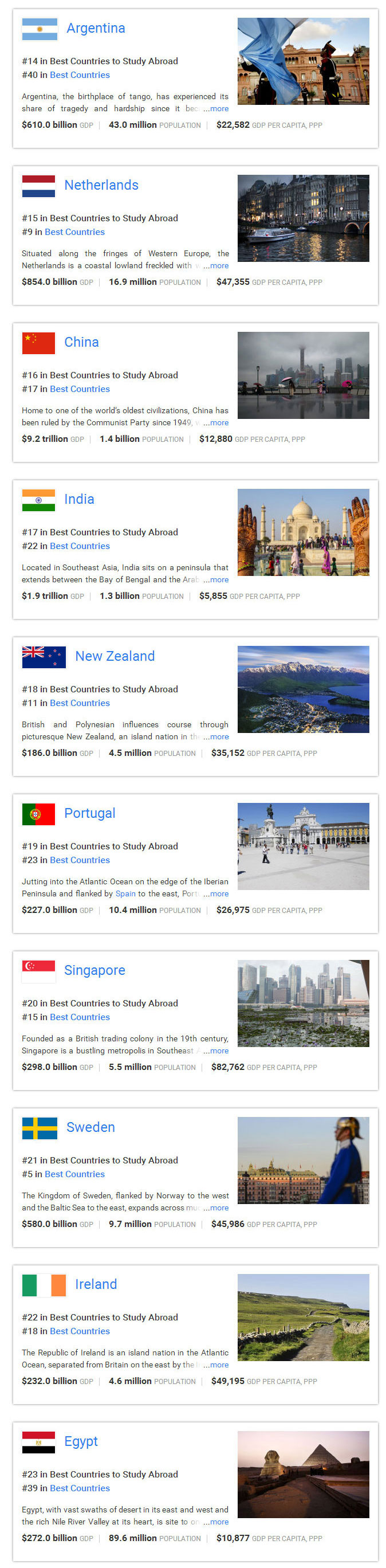View the Ireland landscape photo

pos(303,1317)
